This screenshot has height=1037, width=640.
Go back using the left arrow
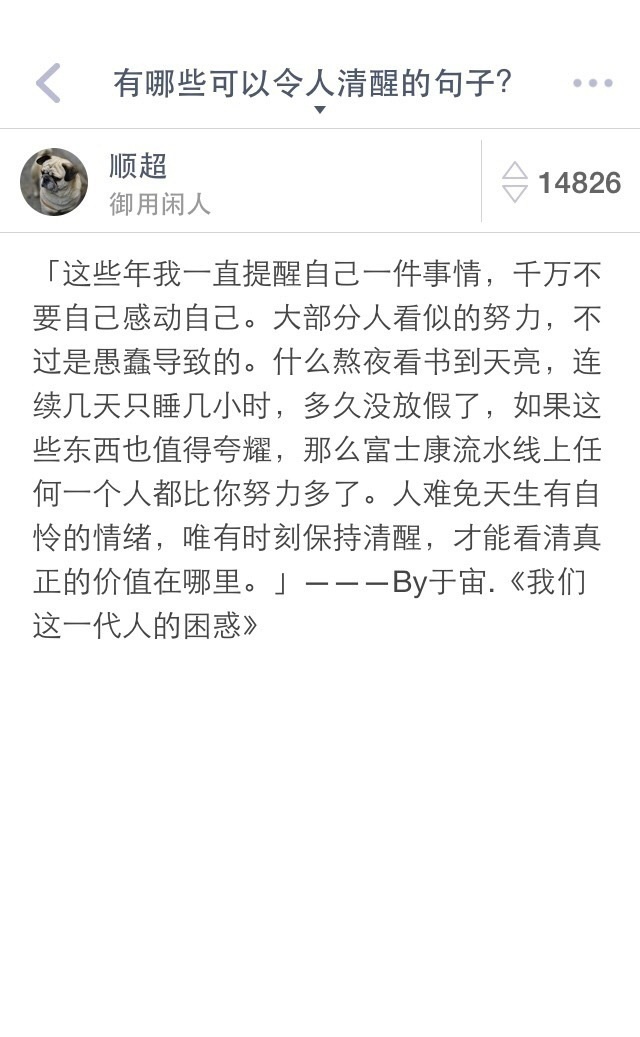coord(47,83)
